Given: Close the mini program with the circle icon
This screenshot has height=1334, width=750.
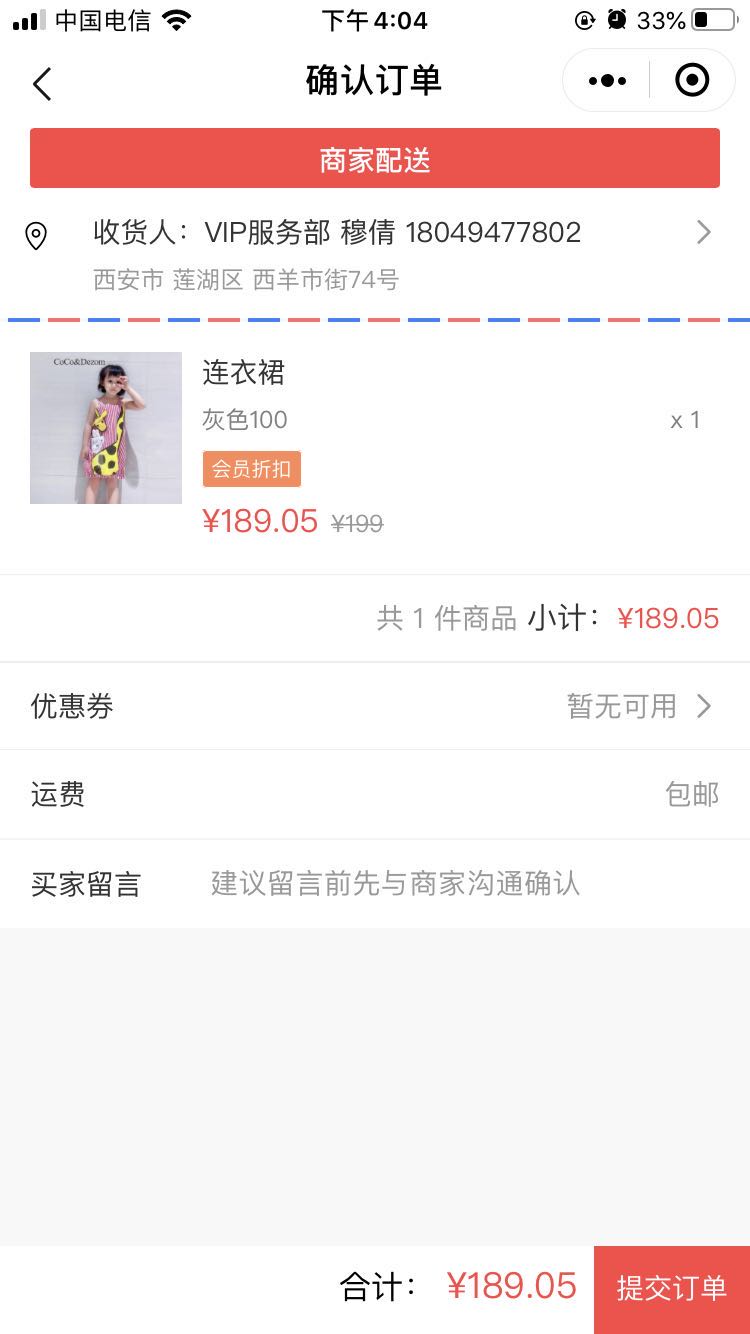Looking at the screenshot, I should tap(692, 81).
